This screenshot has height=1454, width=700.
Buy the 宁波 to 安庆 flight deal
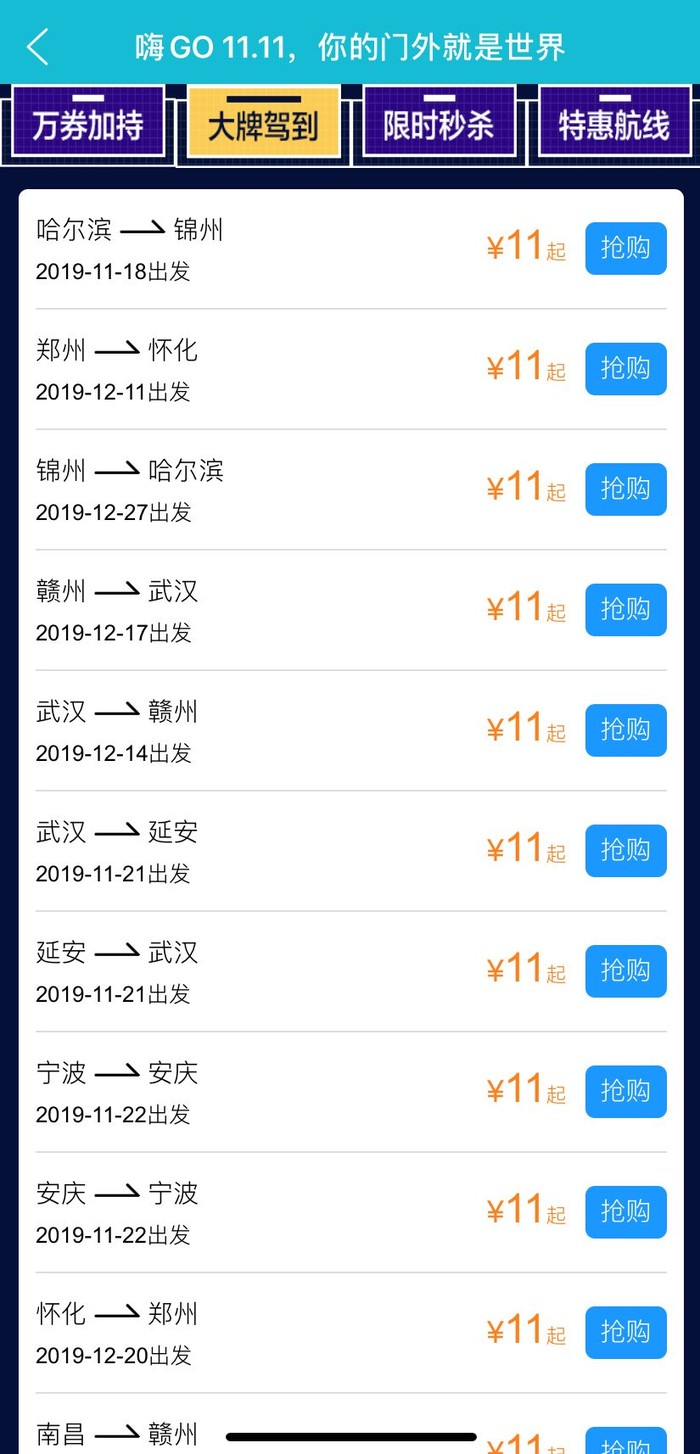click(x=625, y=1091)
